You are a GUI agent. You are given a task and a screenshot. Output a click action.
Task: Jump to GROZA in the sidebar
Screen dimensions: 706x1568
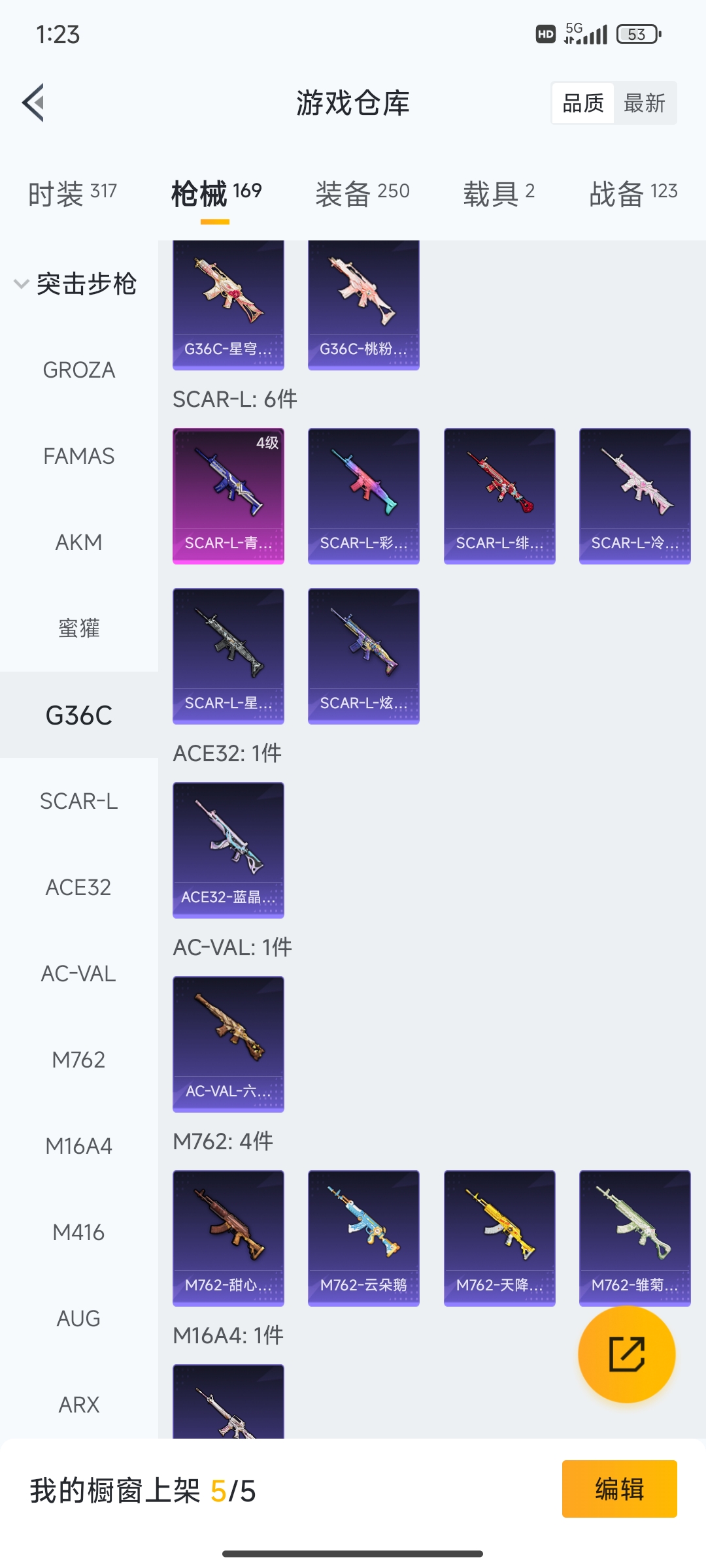point(78,370)
